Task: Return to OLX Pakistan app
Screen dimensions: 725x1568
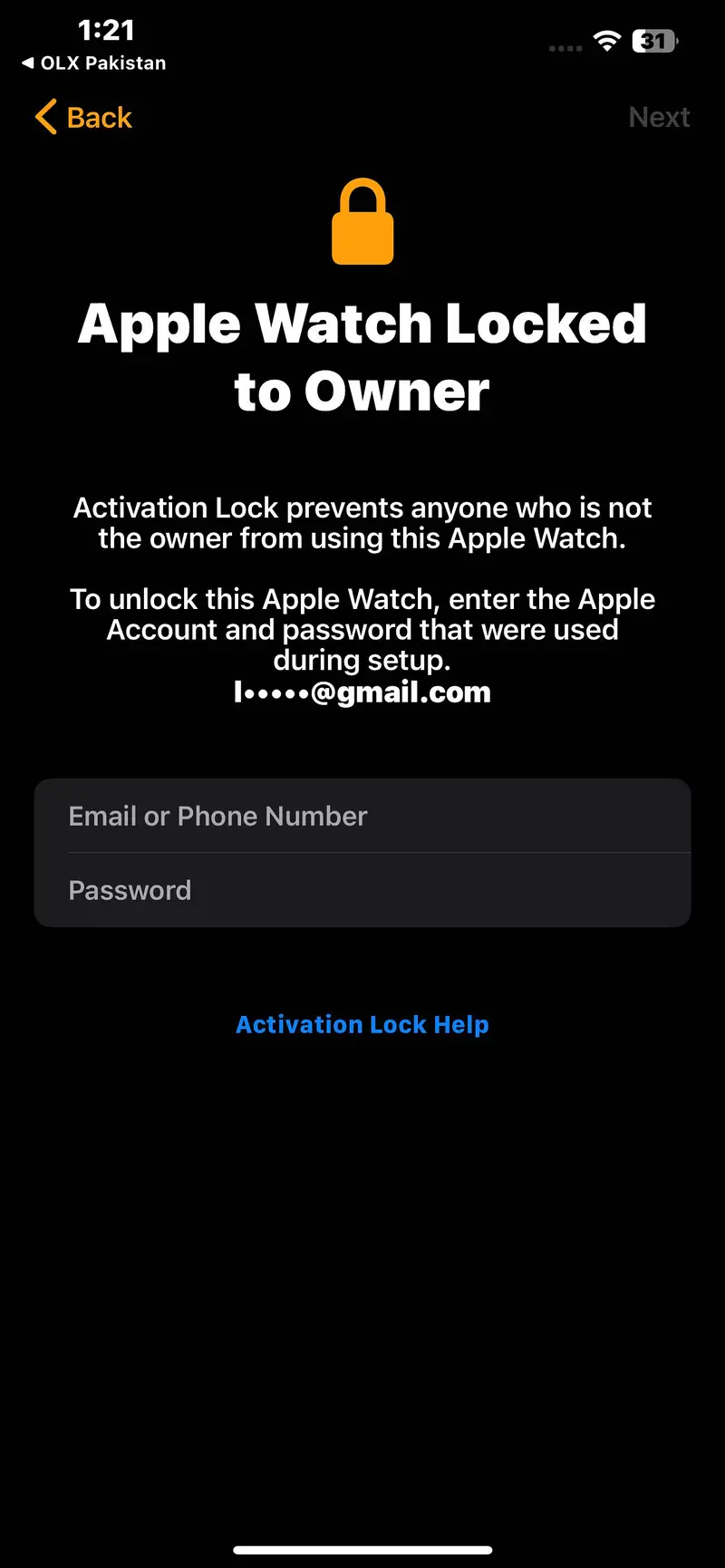Action: (93, 63)
